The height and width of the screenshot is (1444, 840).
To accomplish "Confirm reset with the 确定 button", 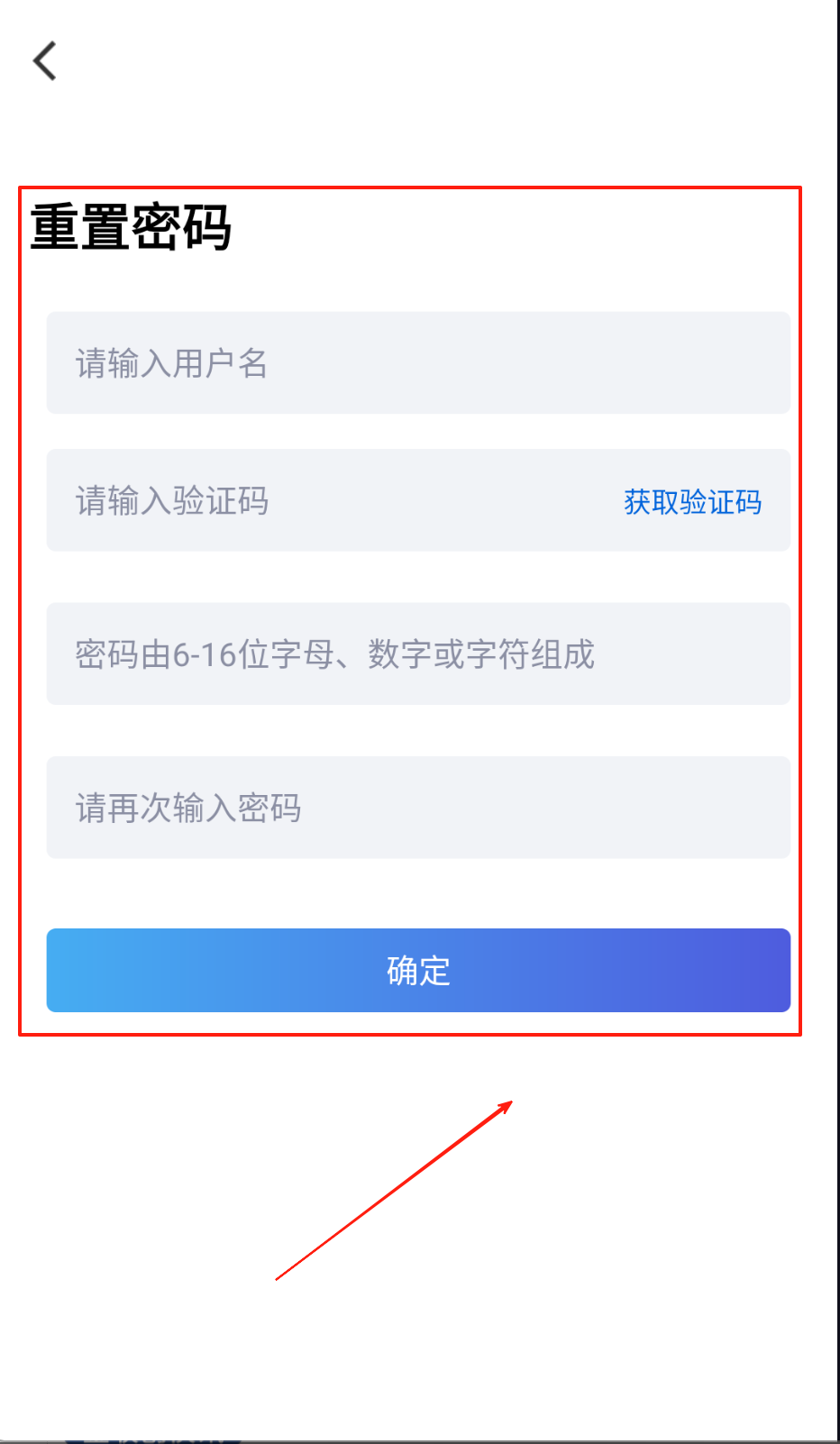I will (x=418, y=971).
